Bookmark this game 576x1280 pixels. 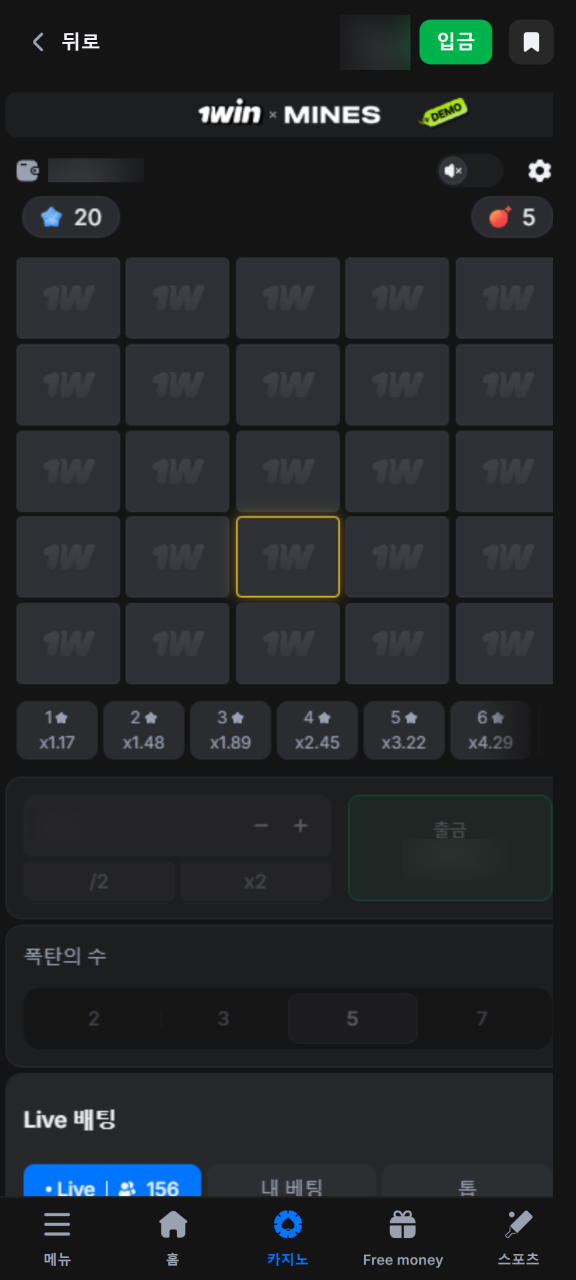(x=531, y=42)
